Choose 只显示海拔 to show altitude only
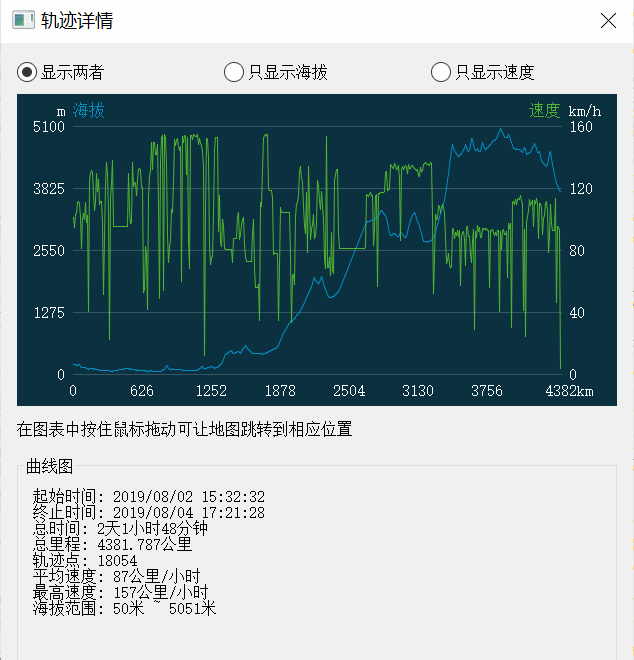This screenshot has height=660, width=634. click(234, 72)
